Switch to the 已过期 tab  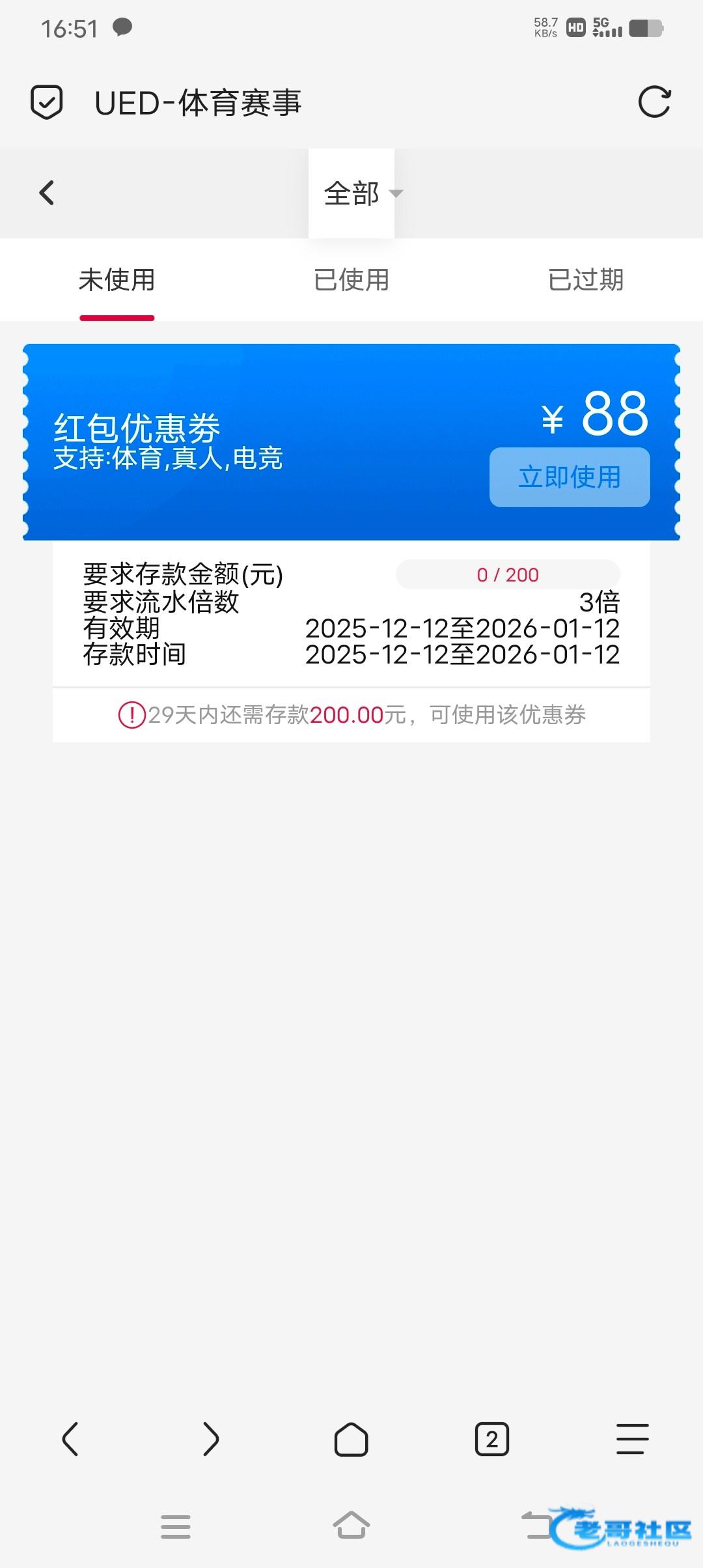[586, 280]
